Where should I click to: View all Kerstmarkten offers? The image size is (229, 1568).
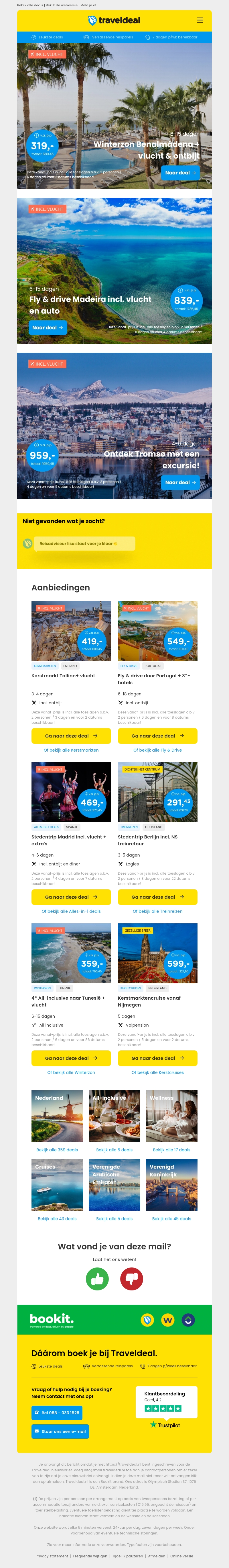coord(71,750)
